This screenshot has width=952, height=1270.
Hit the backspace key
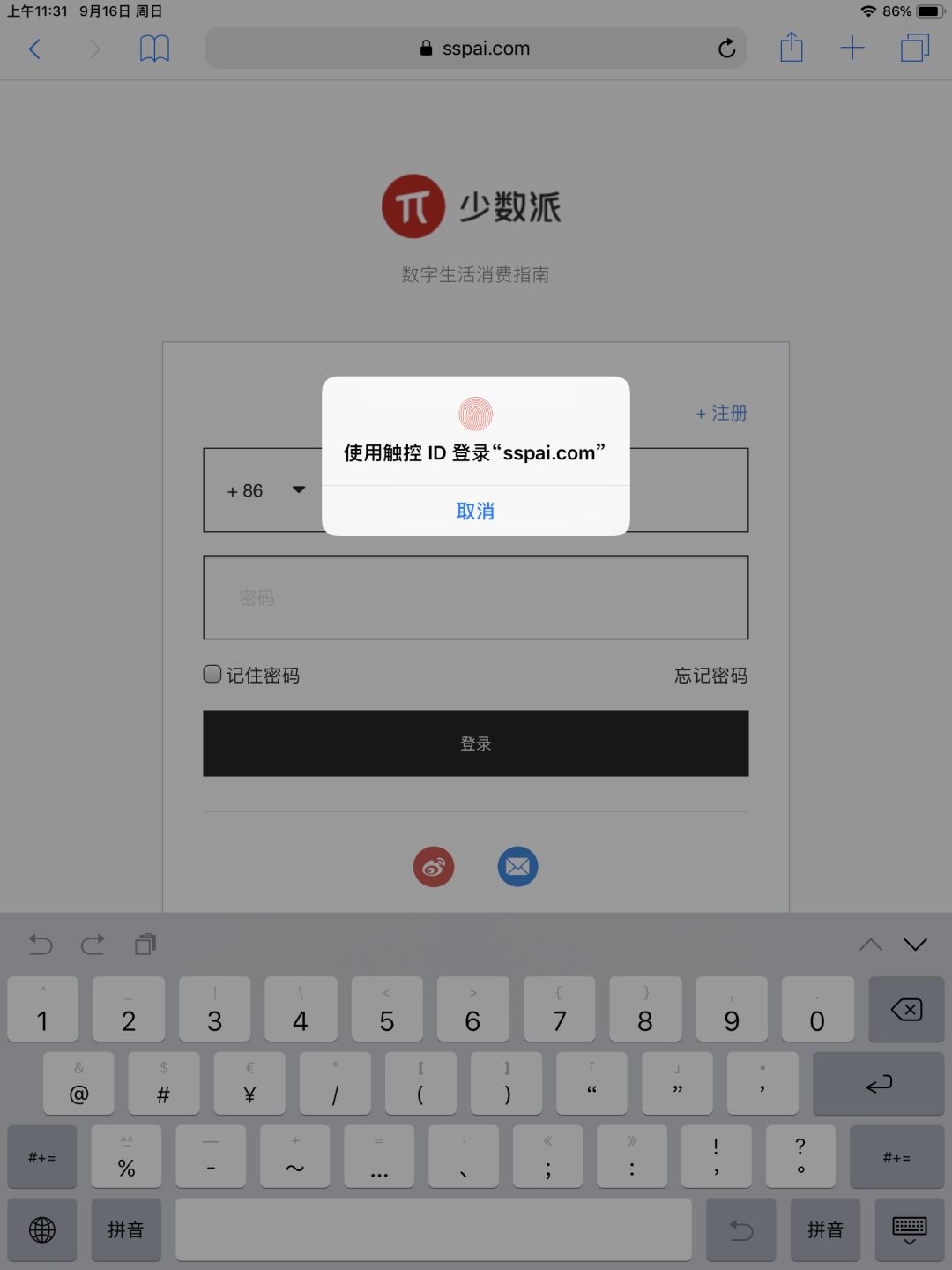[906, 1010]
